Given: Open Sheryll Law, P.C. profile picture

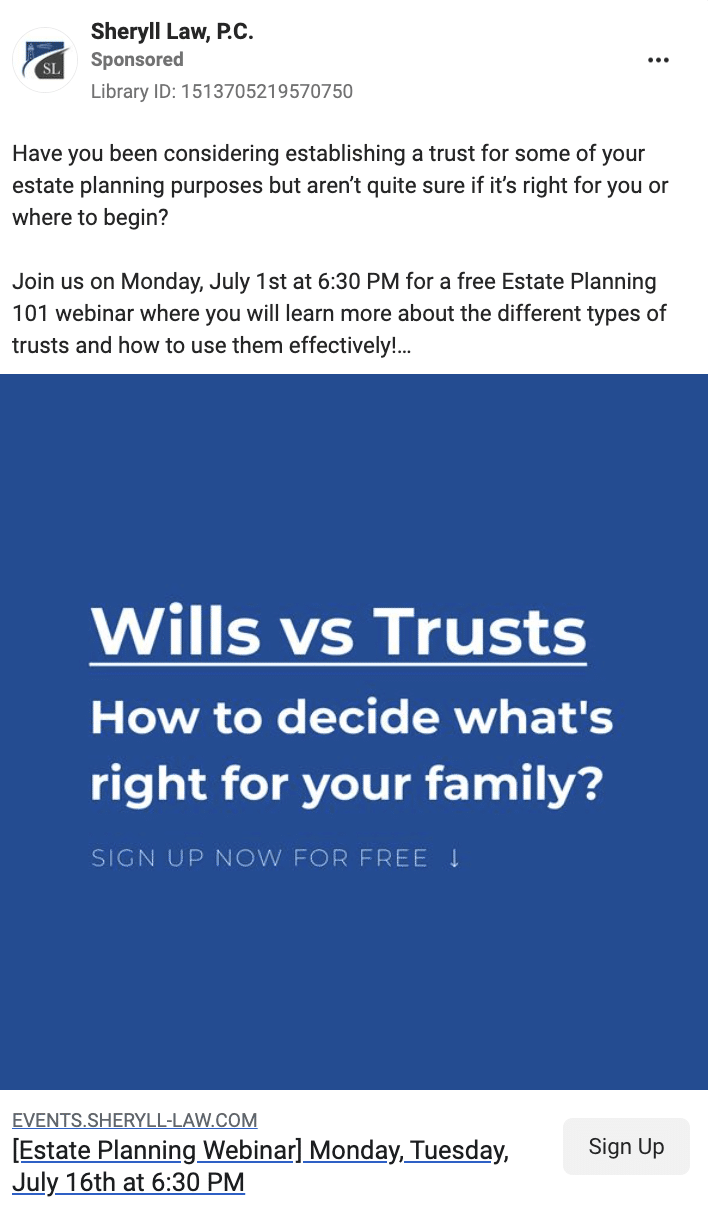Looking at the screenshot, I should (x=45, y=60).
